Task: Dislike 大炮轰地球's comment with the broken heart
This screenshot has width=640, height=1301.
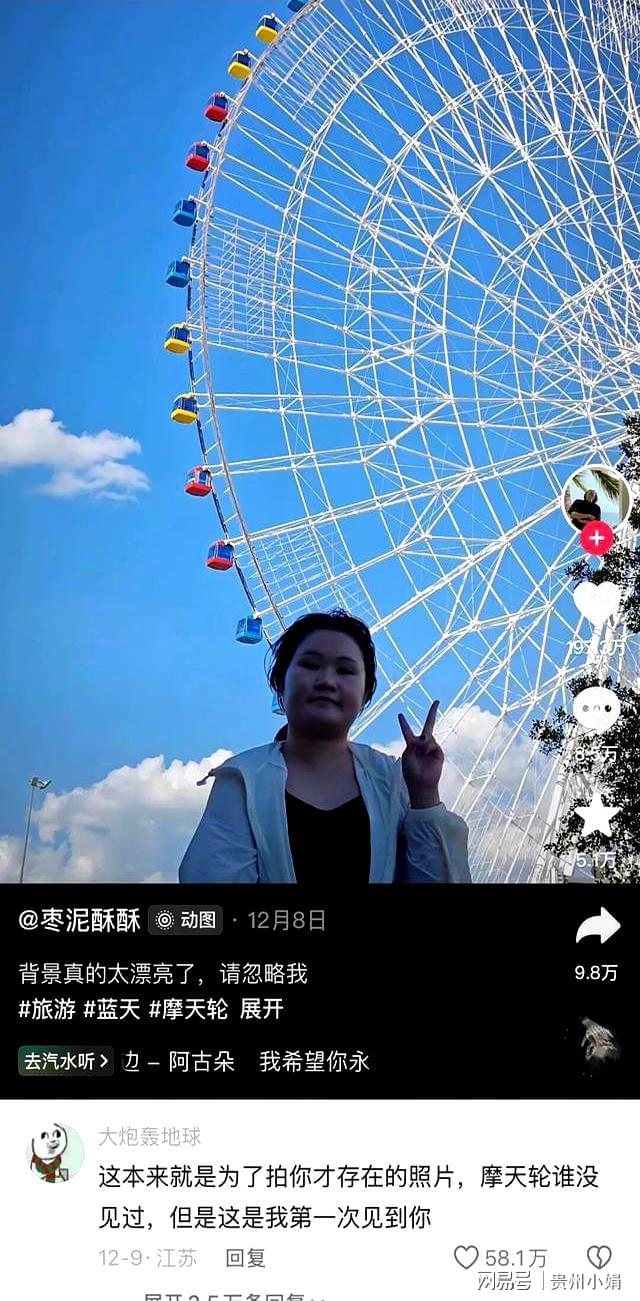Action: 598,1257
